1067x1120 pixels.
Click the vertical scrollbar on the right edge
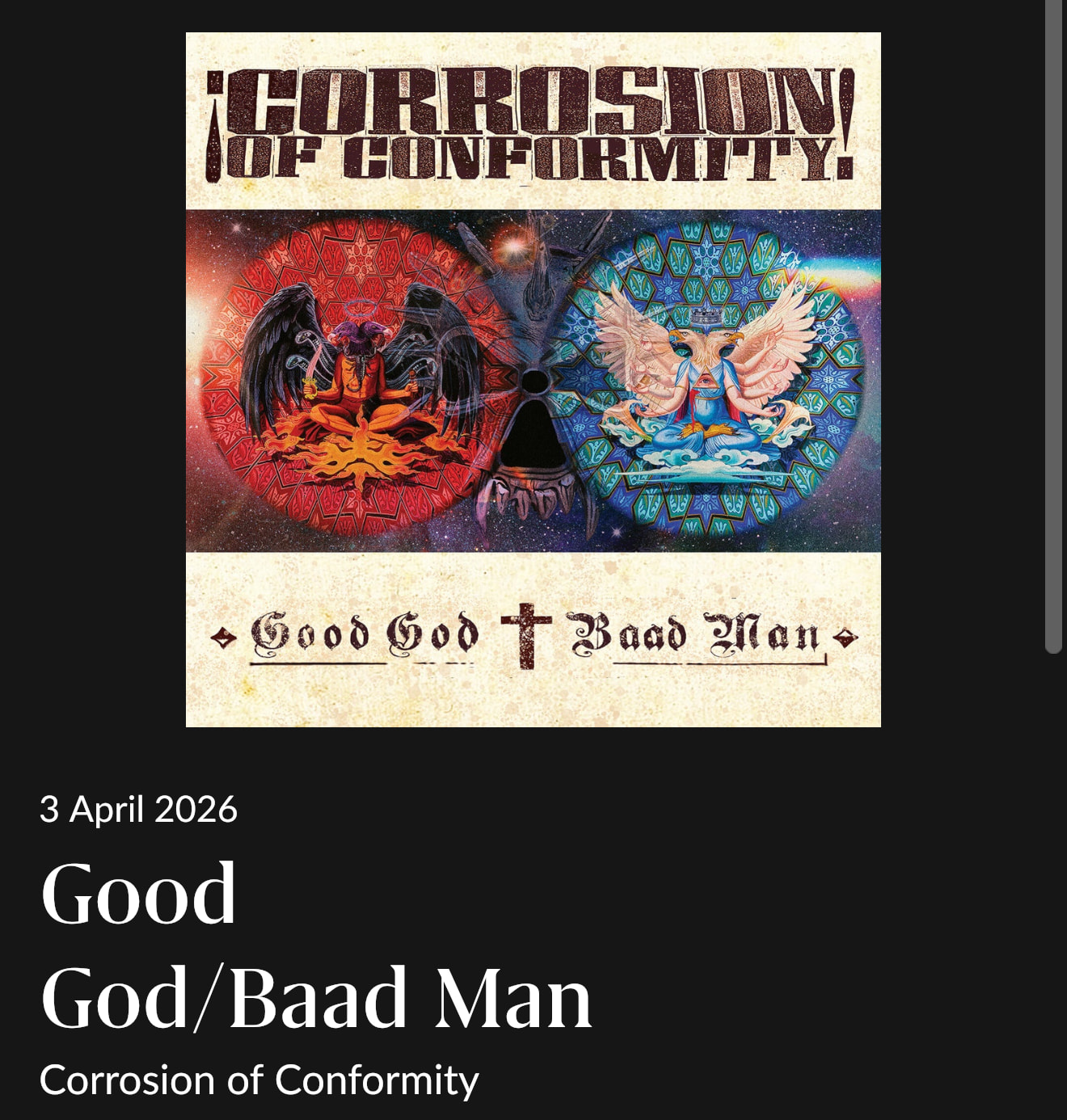(1052, 323)
